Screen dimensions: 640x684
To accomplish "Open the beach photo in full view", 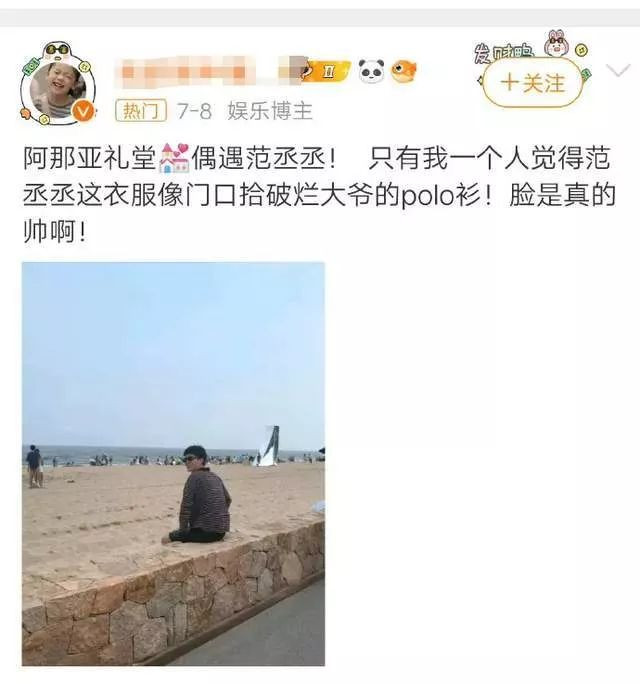I will (173, 463).
